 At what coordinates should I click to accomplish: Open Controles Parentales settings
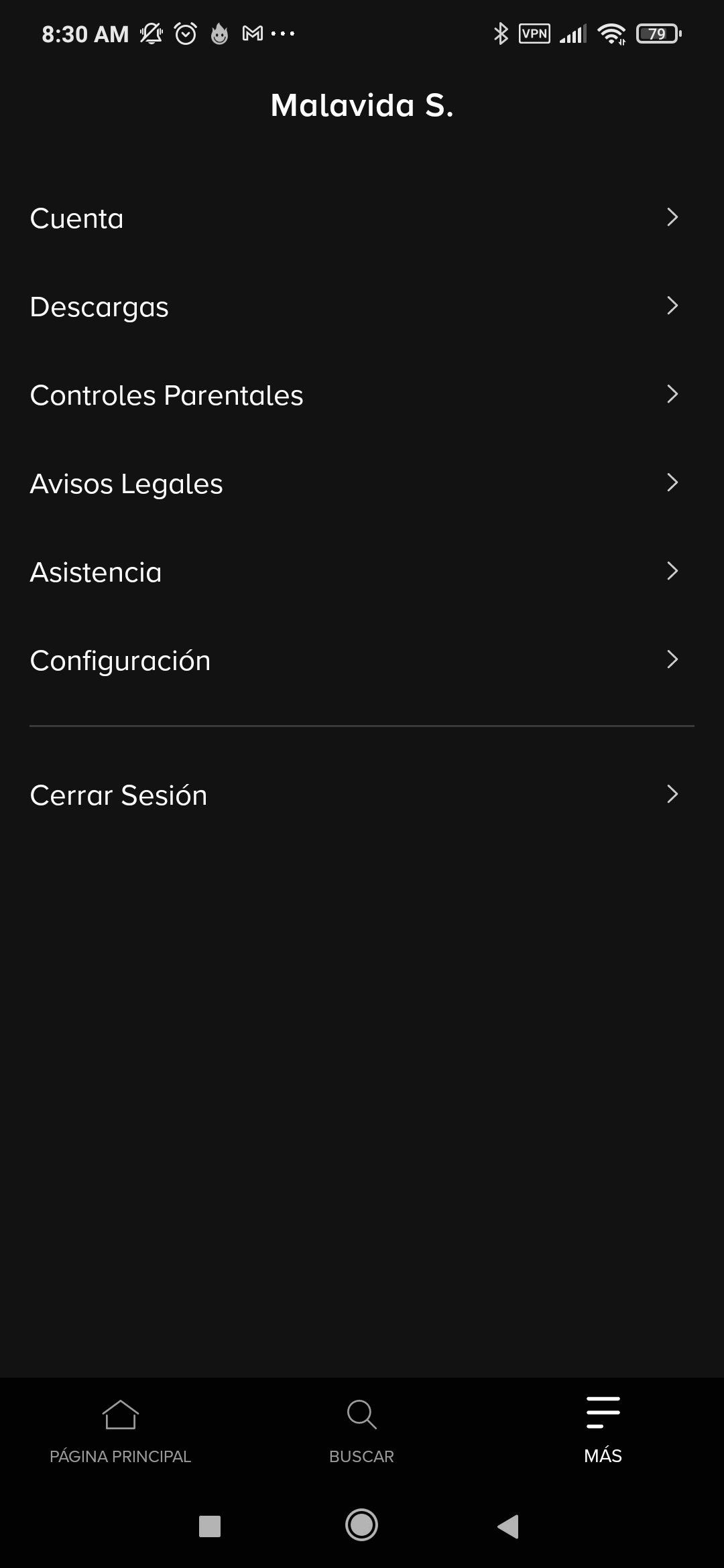362,395
